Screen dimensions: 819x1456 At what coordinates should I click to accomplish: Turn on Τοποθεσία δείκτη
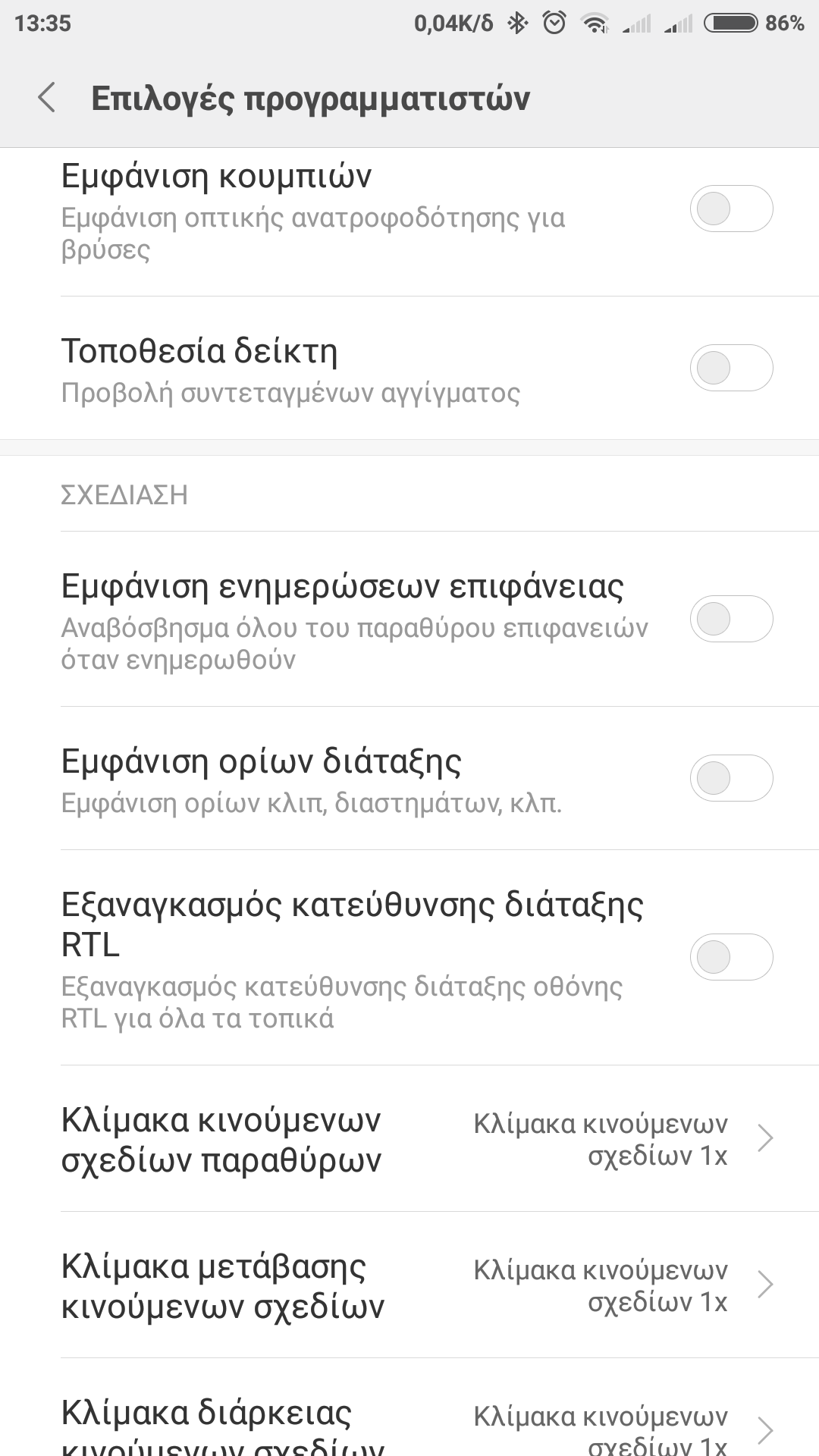[730, 369]
